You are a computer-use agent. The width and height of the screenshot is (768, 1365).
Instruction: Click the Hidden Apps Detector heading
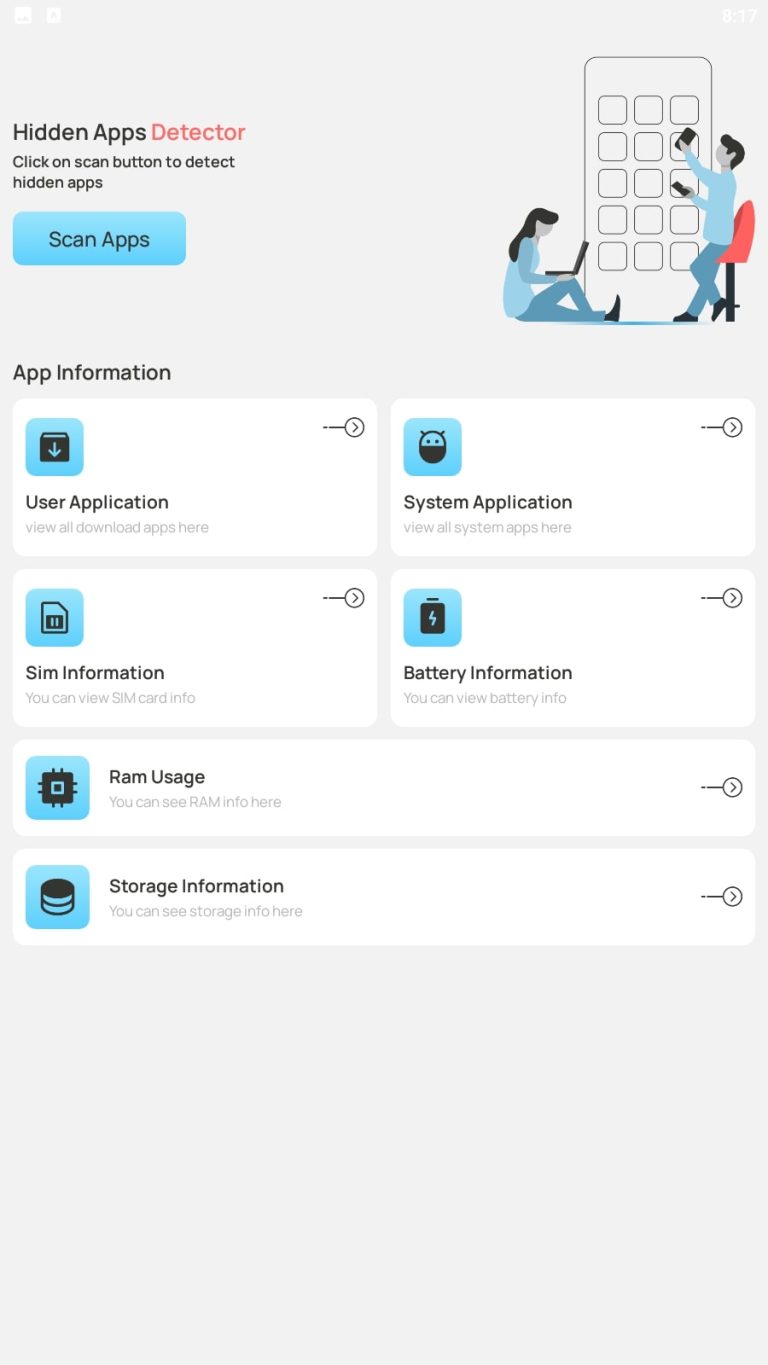coord(128,131)
